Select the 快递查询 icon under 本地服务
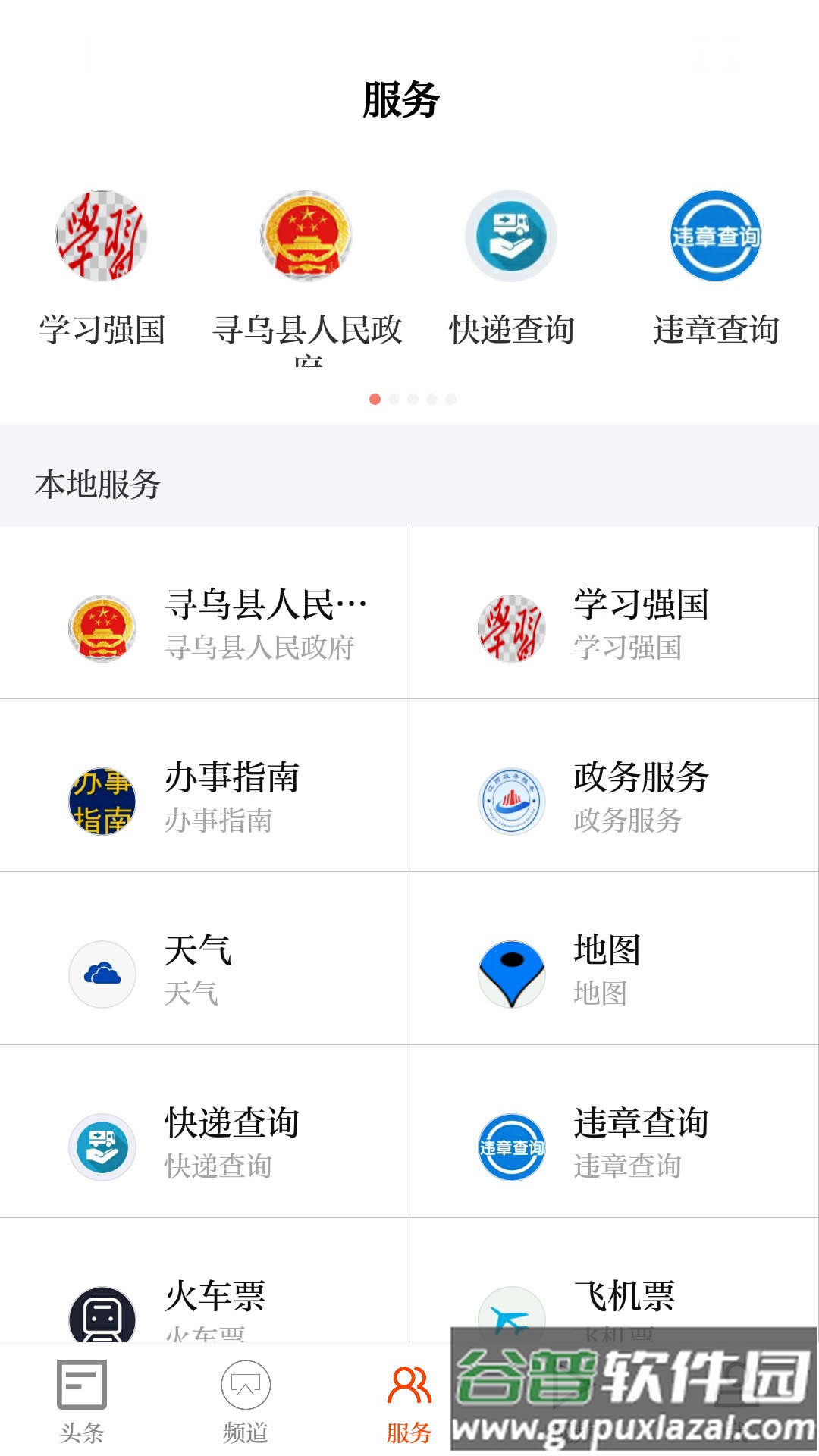 pyautogui.click(x=102, y=1147)
